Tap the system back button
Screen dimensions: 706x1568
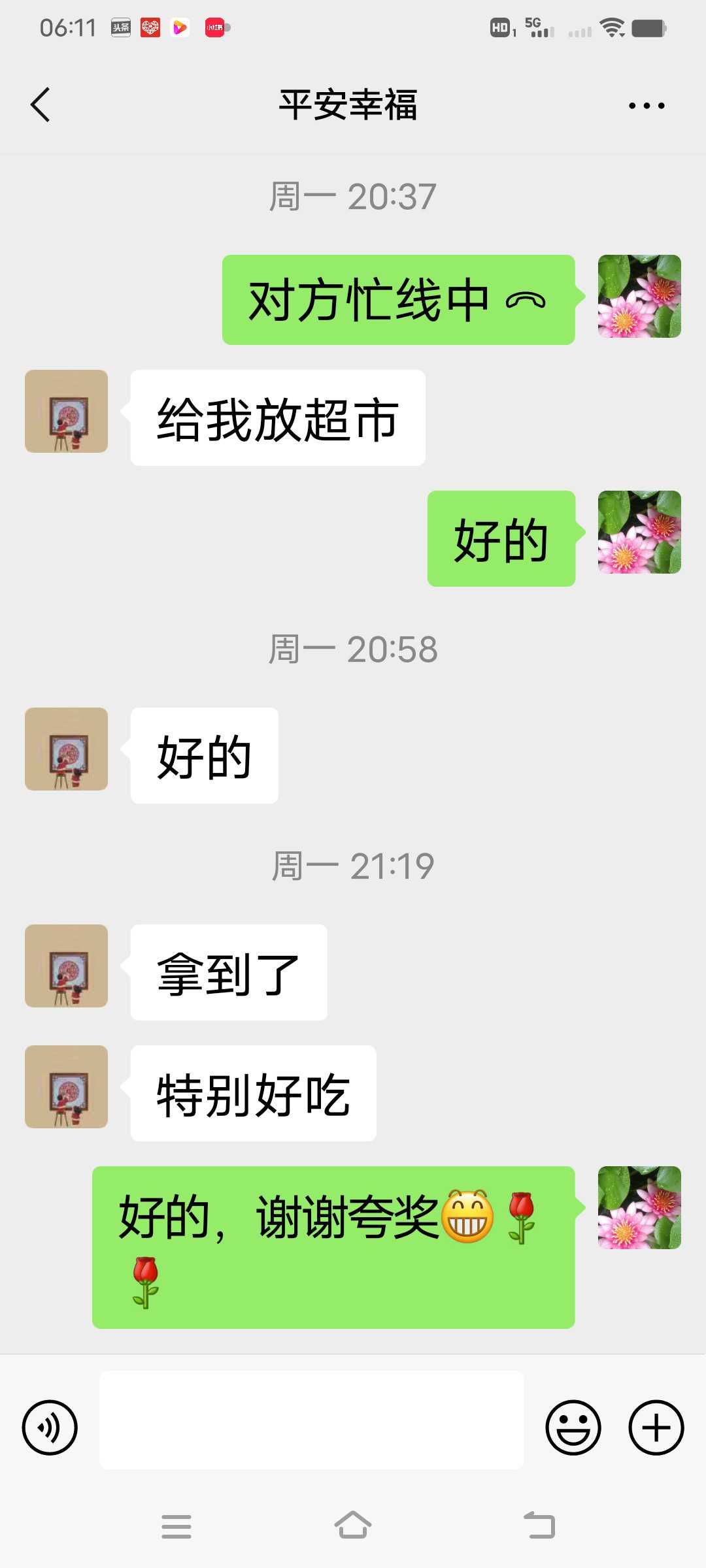point(539,1526)
